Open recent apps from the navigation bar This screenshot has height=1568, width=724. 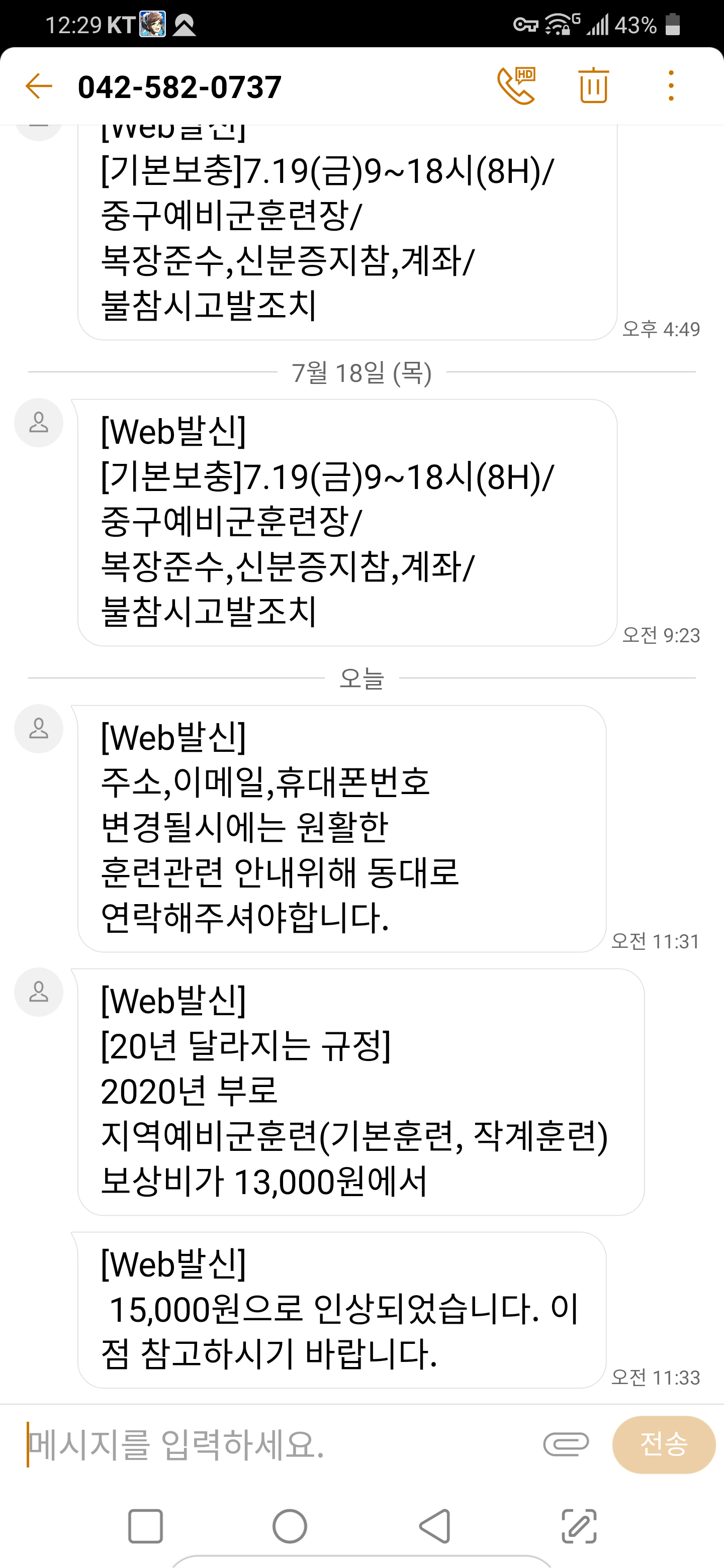pyautogui.click(x=145, y=1526)
